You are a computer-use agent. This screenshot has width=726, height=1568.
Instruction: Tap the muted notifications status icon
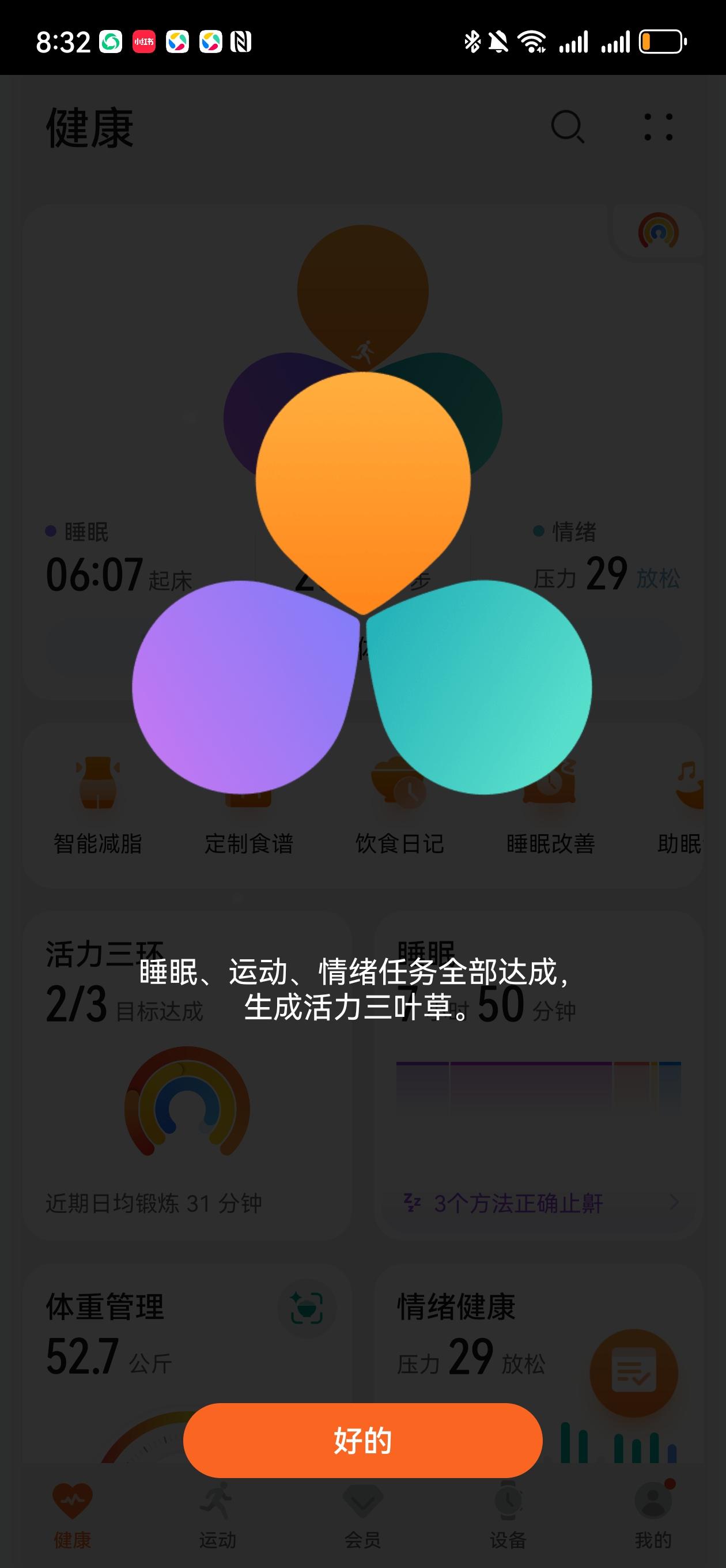pos(497,42)
